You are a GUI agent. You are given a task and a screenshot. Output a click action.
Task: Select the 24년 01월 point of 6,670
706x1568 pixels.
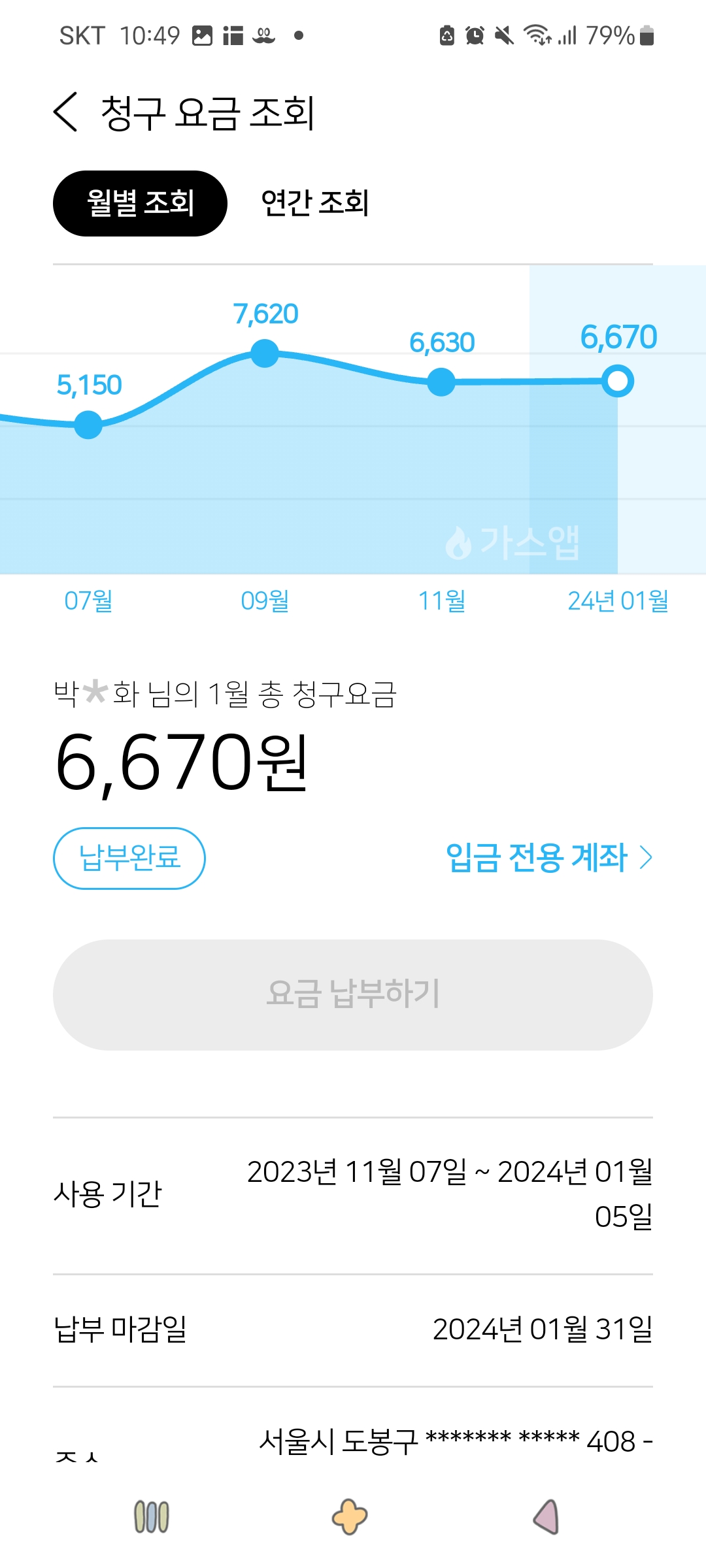pos(618,381)
